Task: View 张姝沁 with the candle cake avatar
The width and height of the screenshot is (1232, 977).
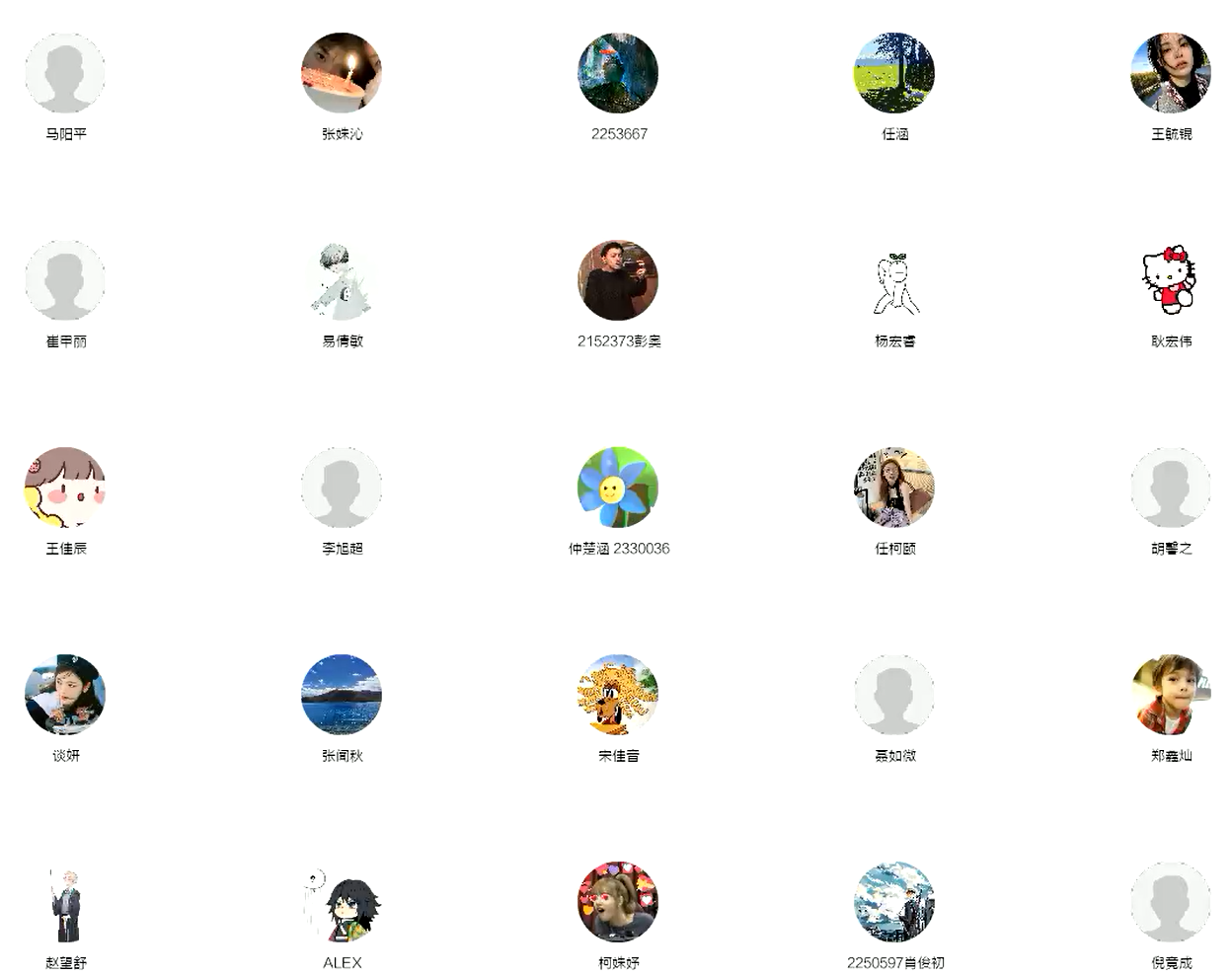Action: (342, 73)
